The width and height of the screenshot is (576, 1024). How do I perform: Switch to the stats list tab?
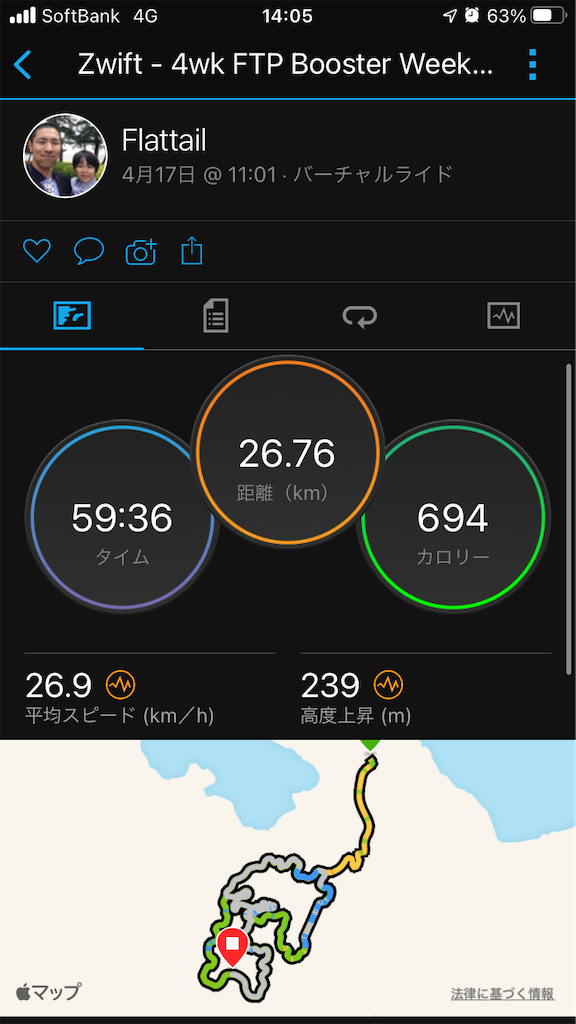click(216, 316)
